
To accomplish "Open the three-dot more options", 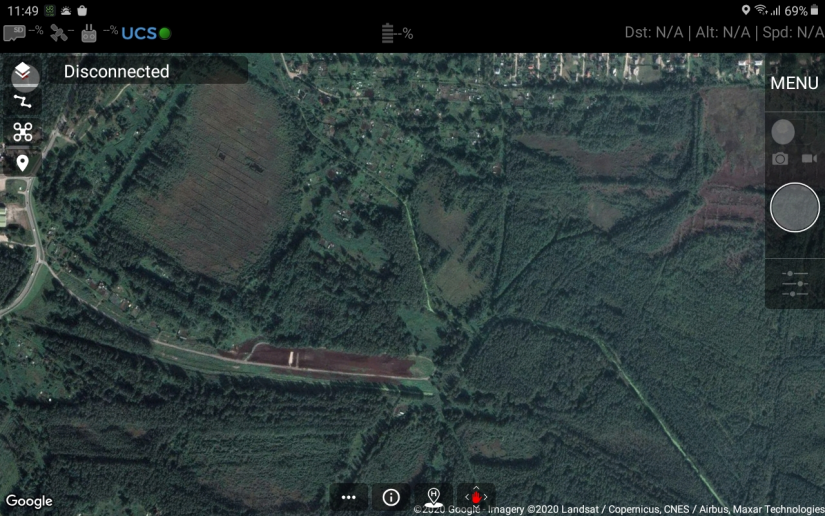I will click(348, 497).
